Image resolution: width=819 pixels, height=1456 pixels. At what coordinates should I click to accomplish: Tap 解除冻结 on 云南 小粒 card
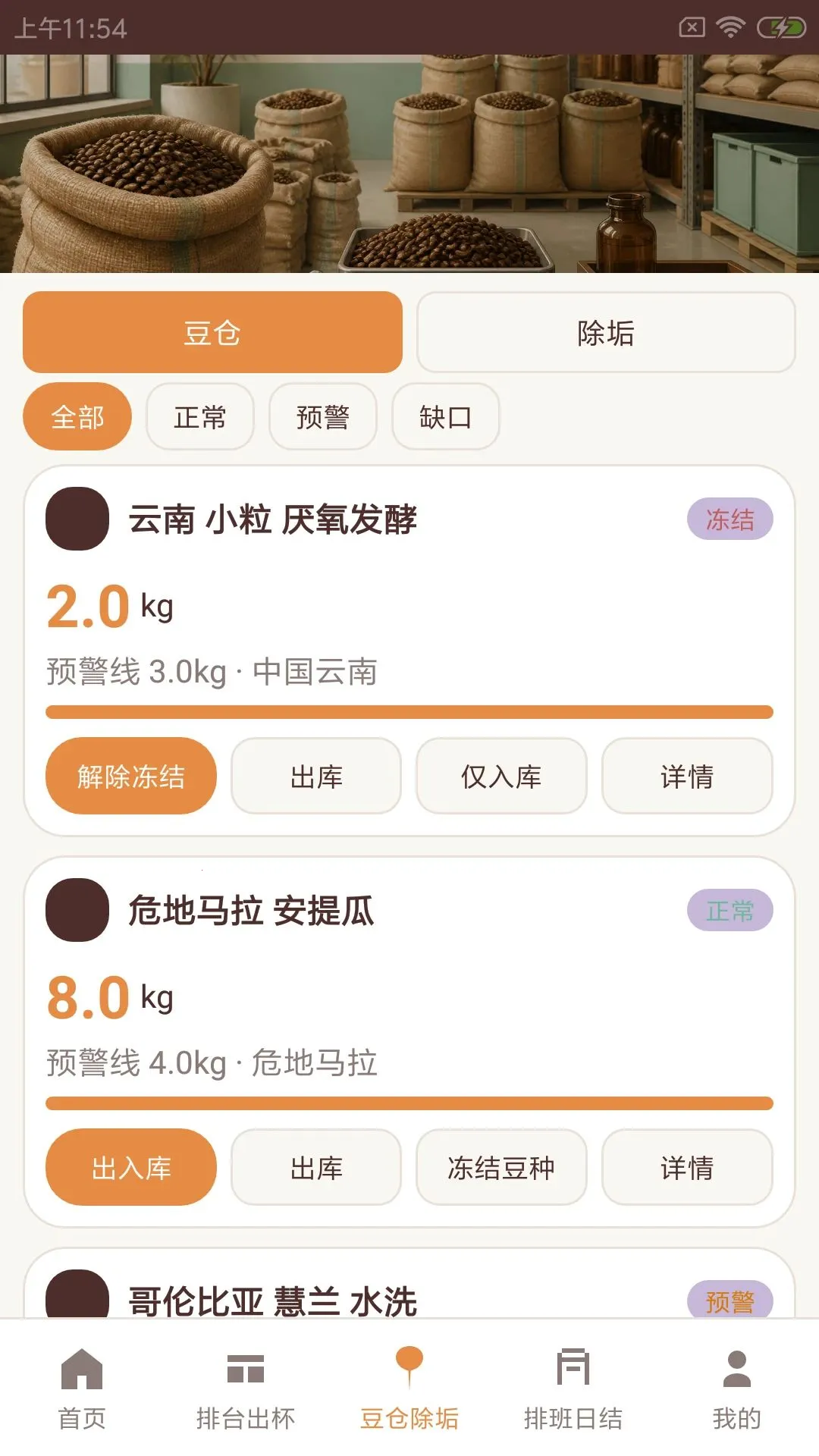131,776
